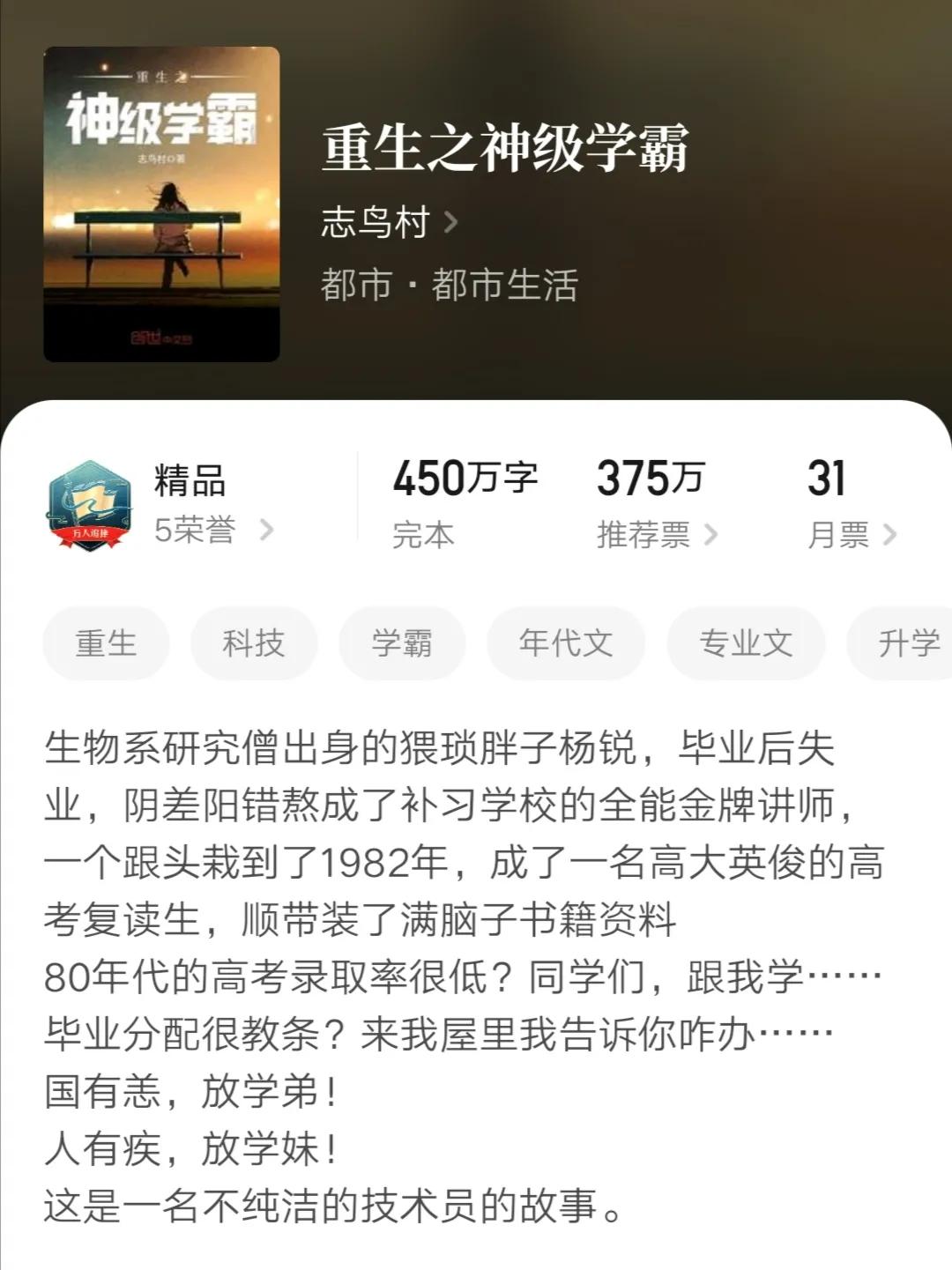The width and height of the screenshot is (952, 1270).
Task: Select the 科技 tag
Action: [x=253, y=643]
